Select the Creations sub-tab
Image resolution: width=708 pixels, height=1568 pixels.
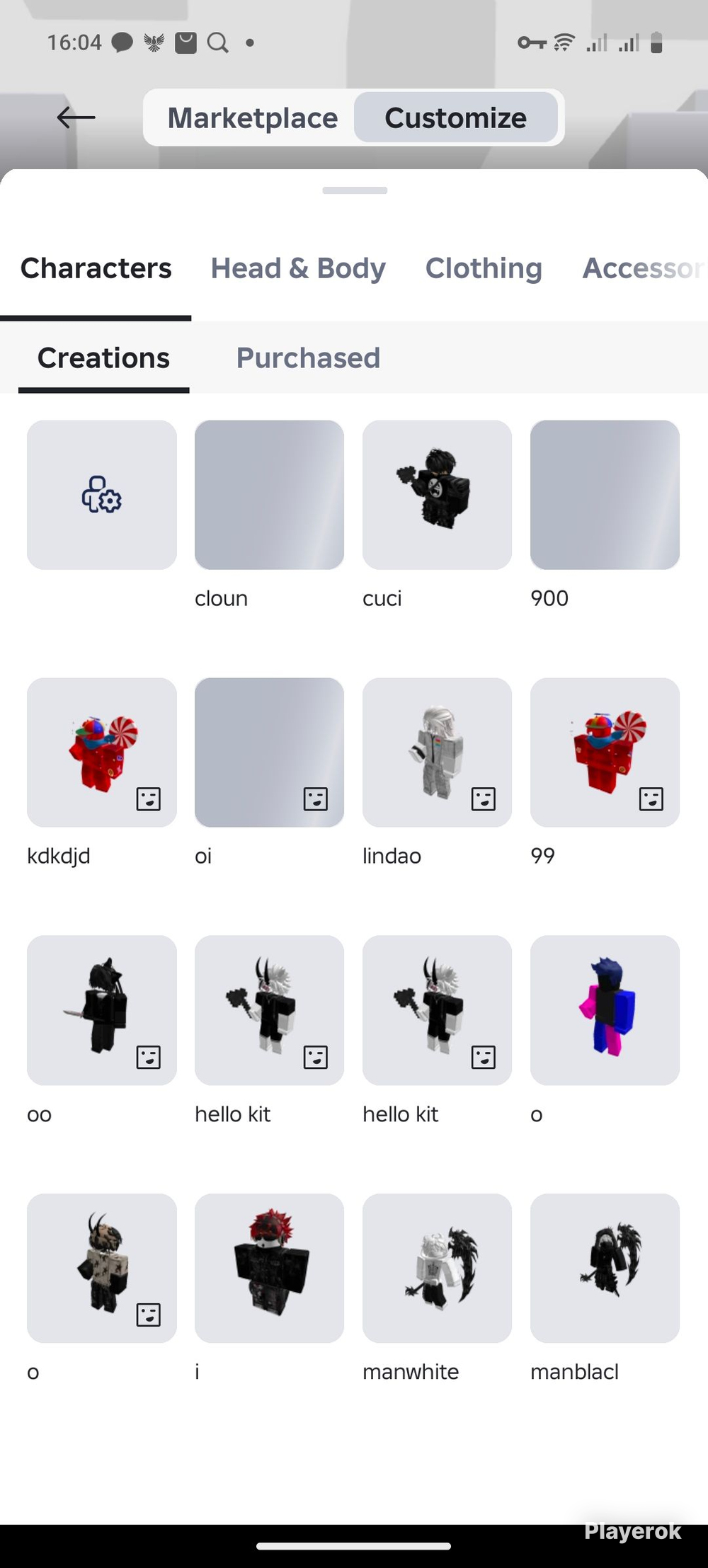pyautogui.click(x=103, y=358)
